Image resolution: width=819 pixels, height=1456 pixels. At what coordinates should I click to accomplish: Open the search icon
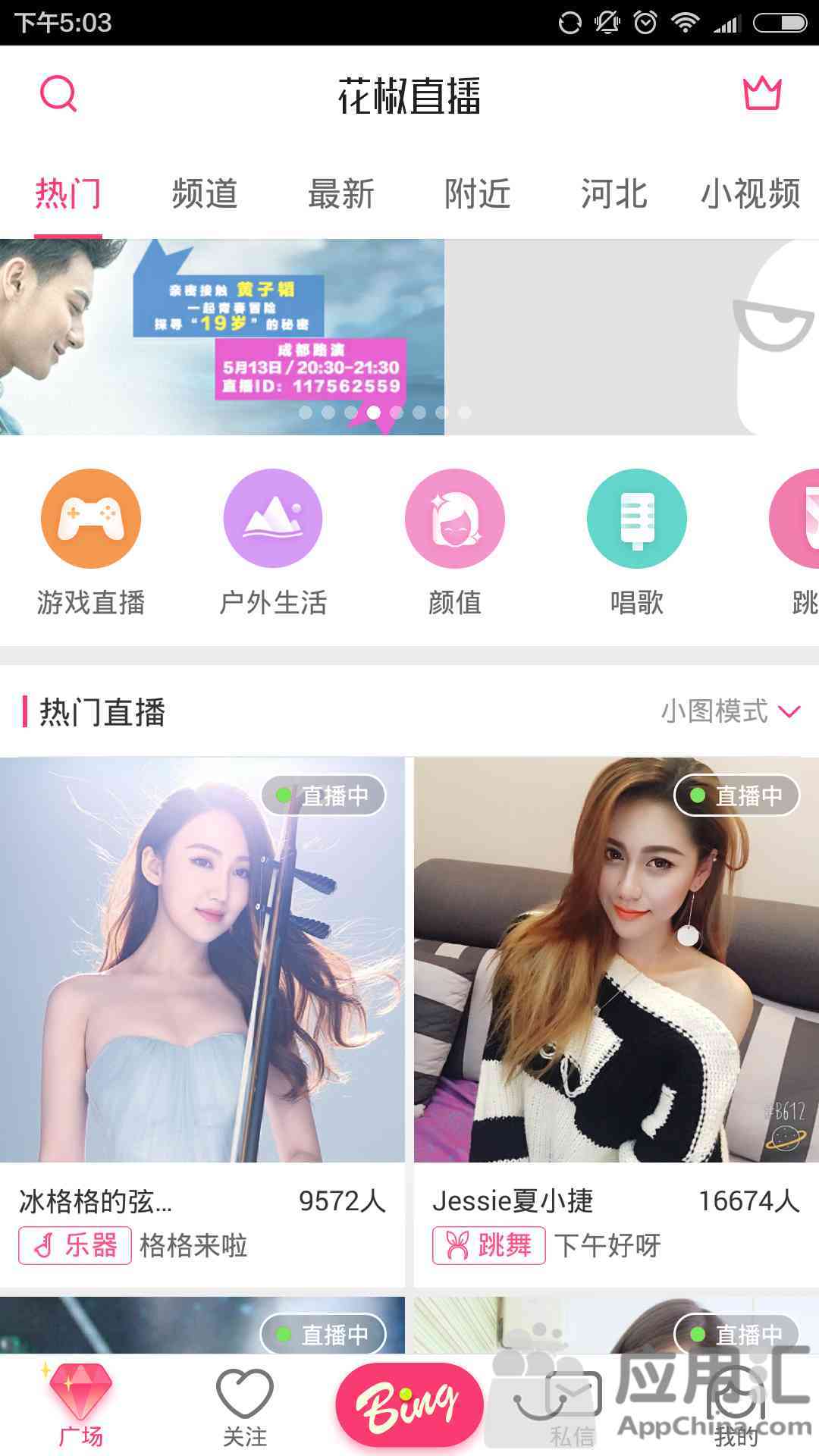click(x=58, y=94)
